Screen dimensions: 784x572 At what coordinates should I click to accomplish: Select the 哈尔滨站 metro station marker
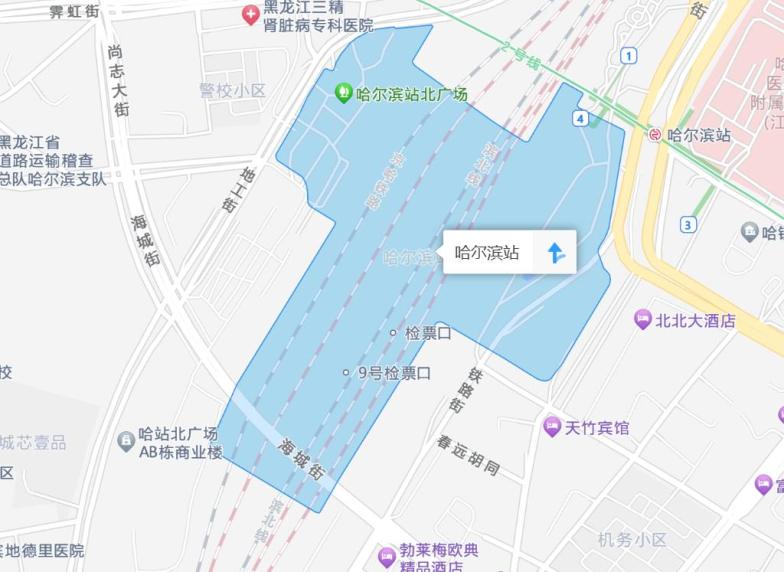coord(654,134)
